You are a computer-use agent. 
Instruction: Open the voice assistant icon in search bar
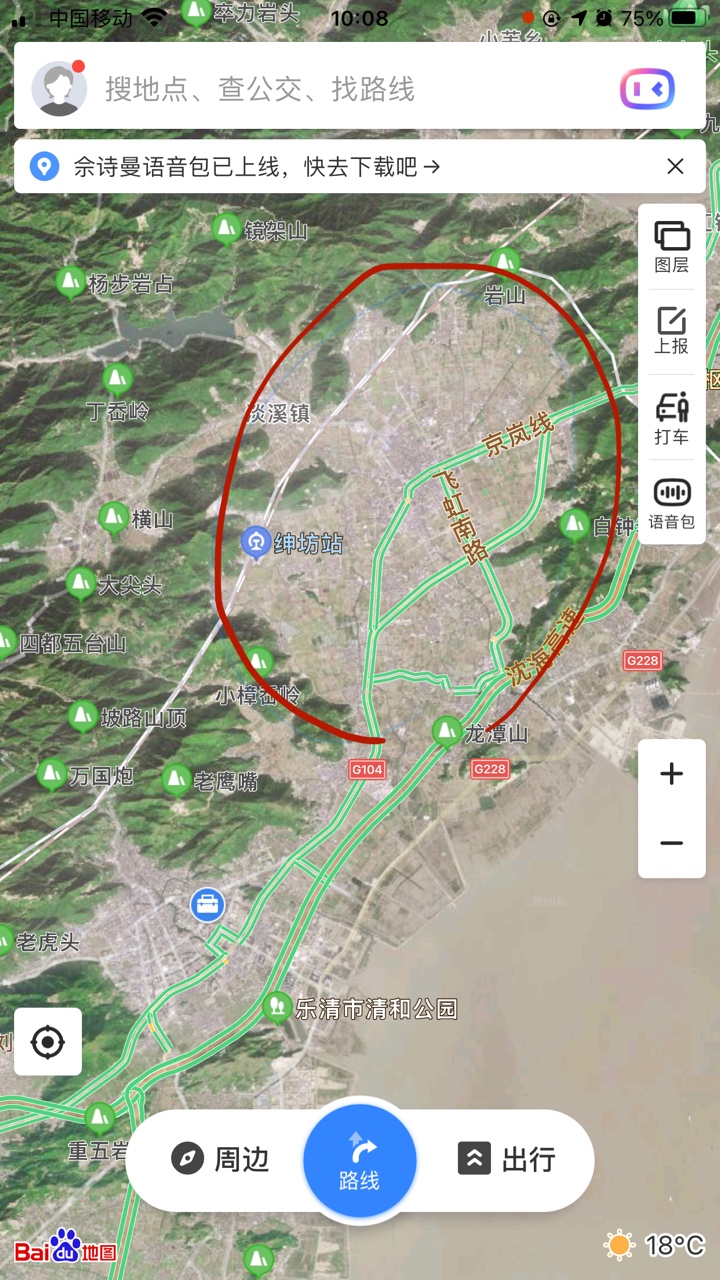647,90
